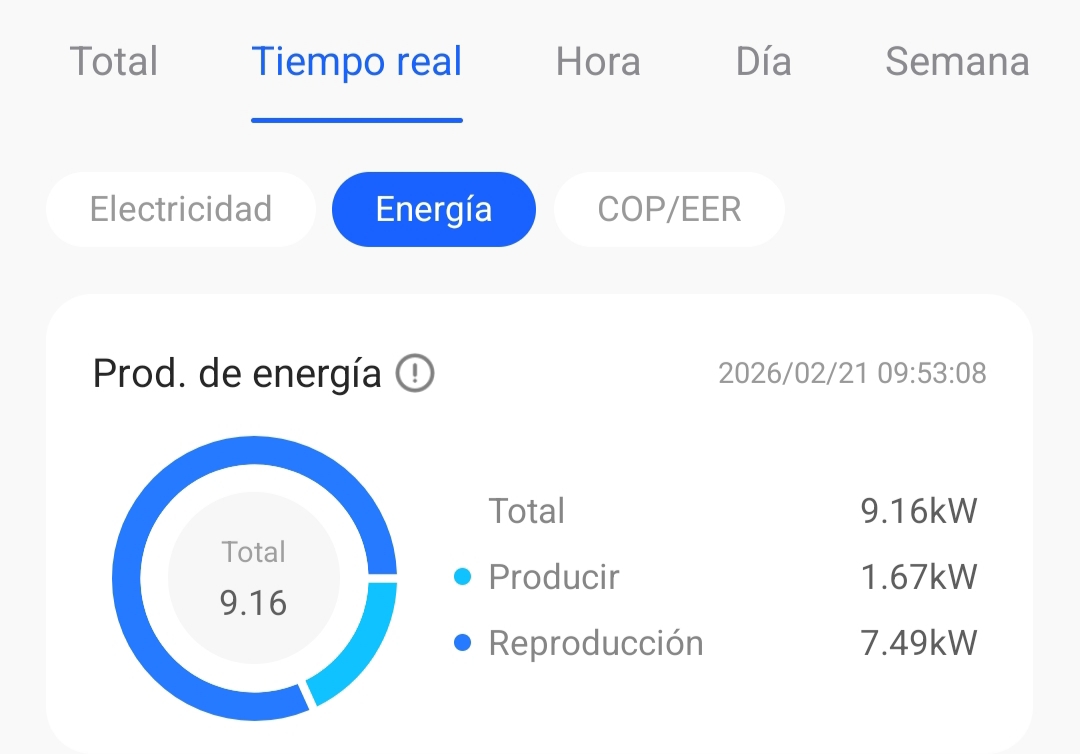The image size is (1080, 754).
Task: Tap the Energía chip
Action: (x=434, y=209)
